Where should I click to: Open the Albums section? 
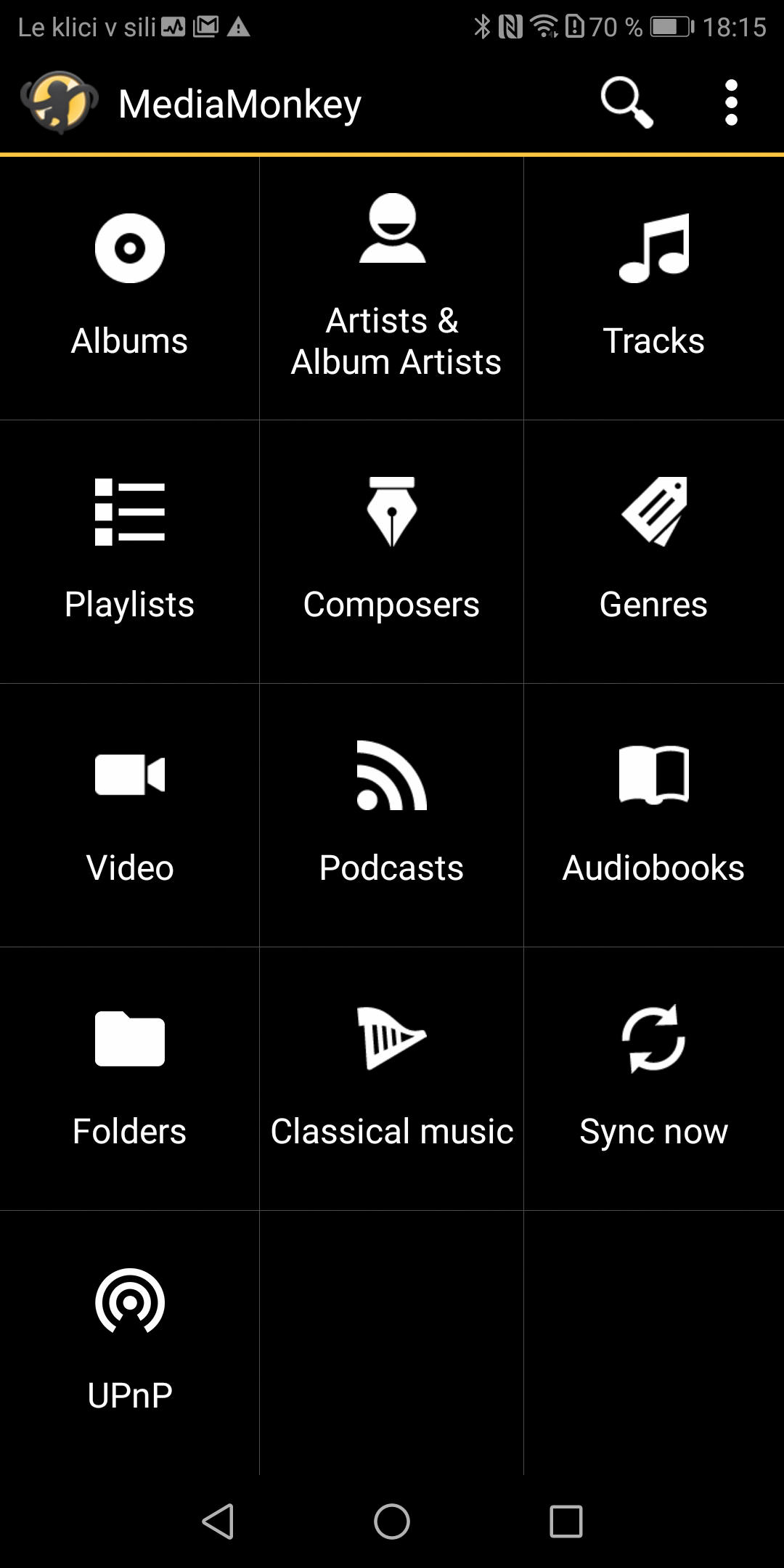point(129,288)
